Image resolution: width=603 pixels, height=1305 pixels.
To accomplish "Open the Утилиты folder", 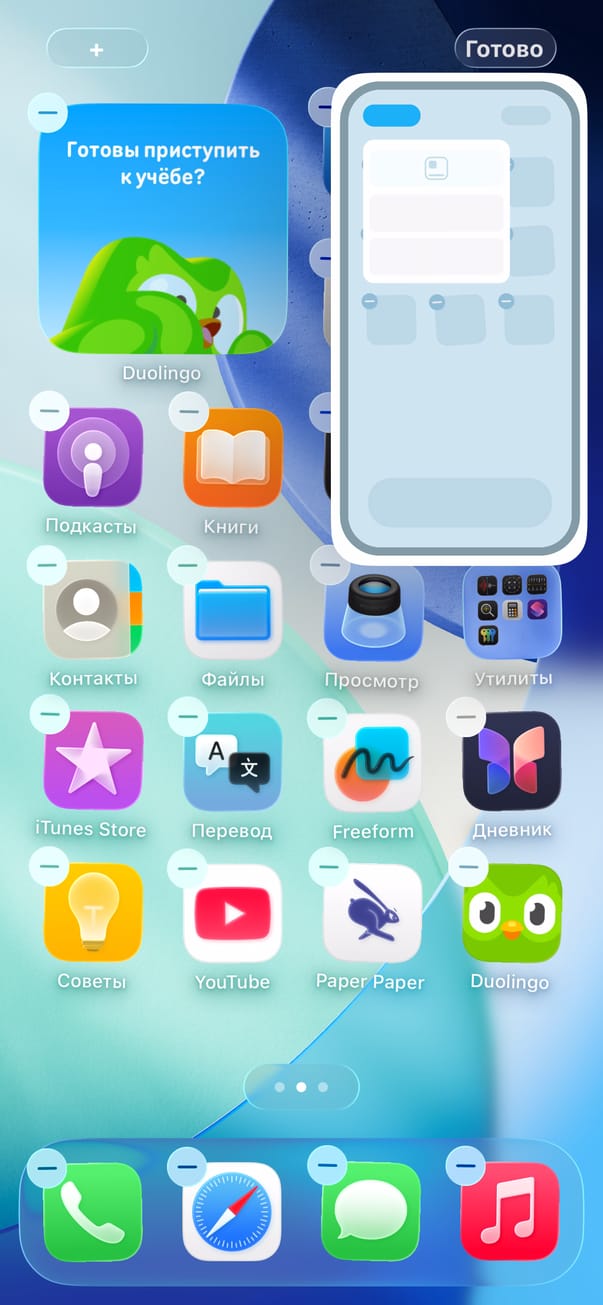I will [x=512, y=612].
